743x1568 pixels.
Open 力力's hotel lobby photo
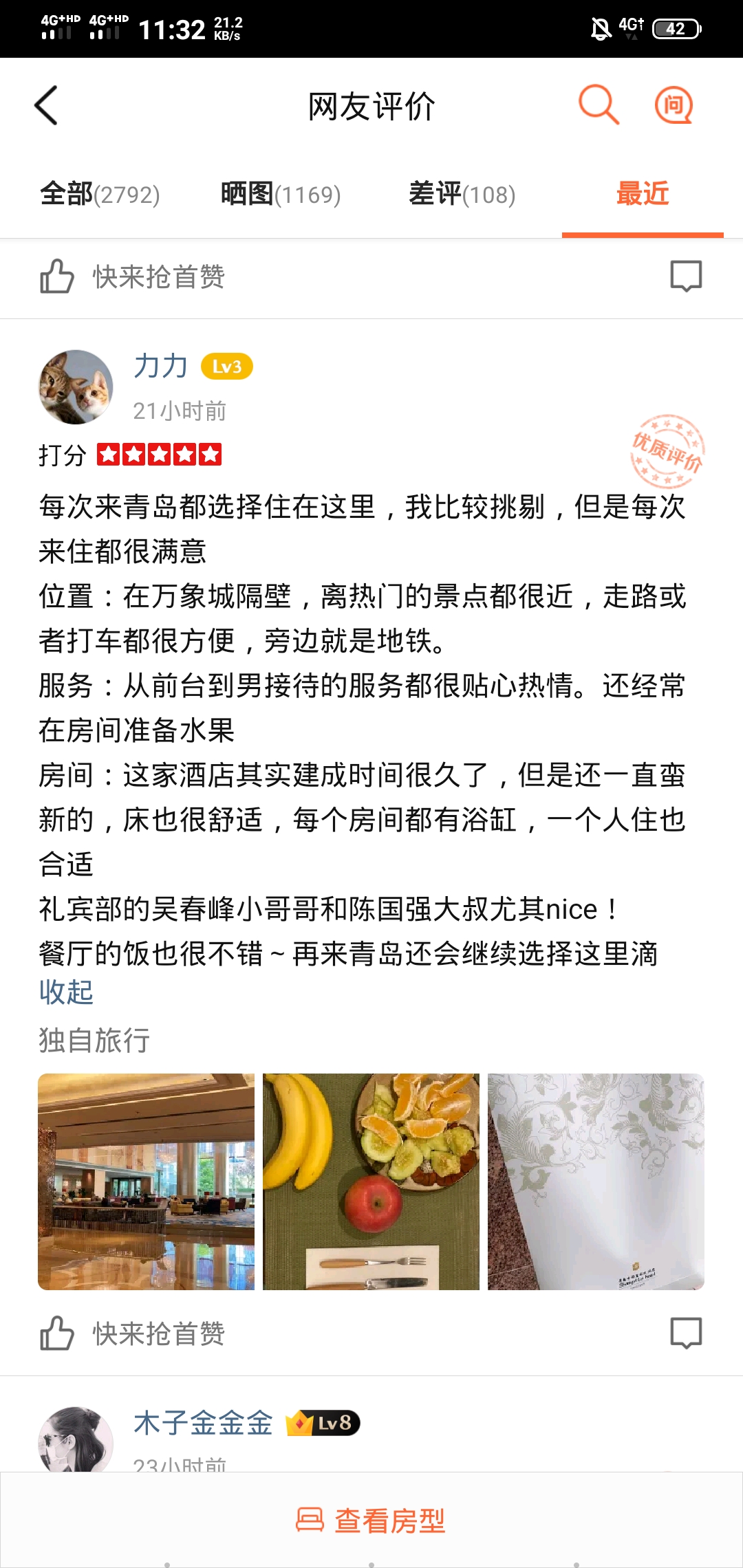point(146,1182)
